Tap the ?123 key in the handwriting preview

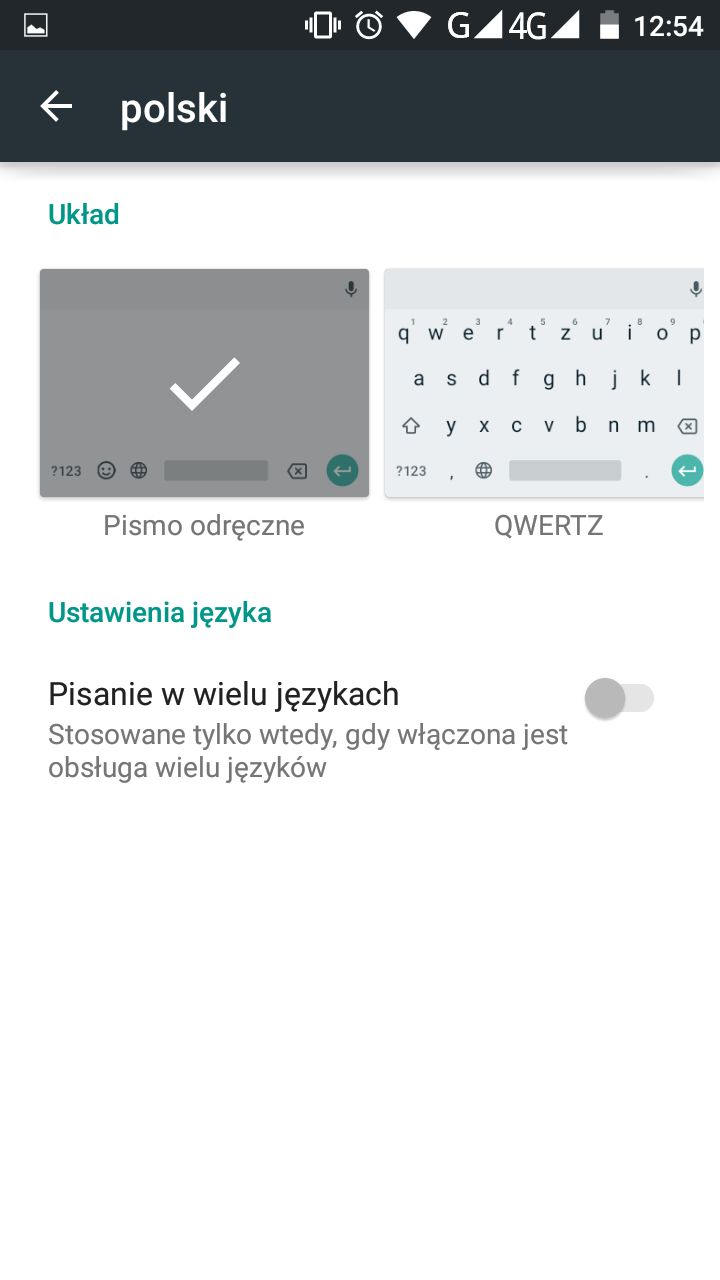click(x=67, y=469)
